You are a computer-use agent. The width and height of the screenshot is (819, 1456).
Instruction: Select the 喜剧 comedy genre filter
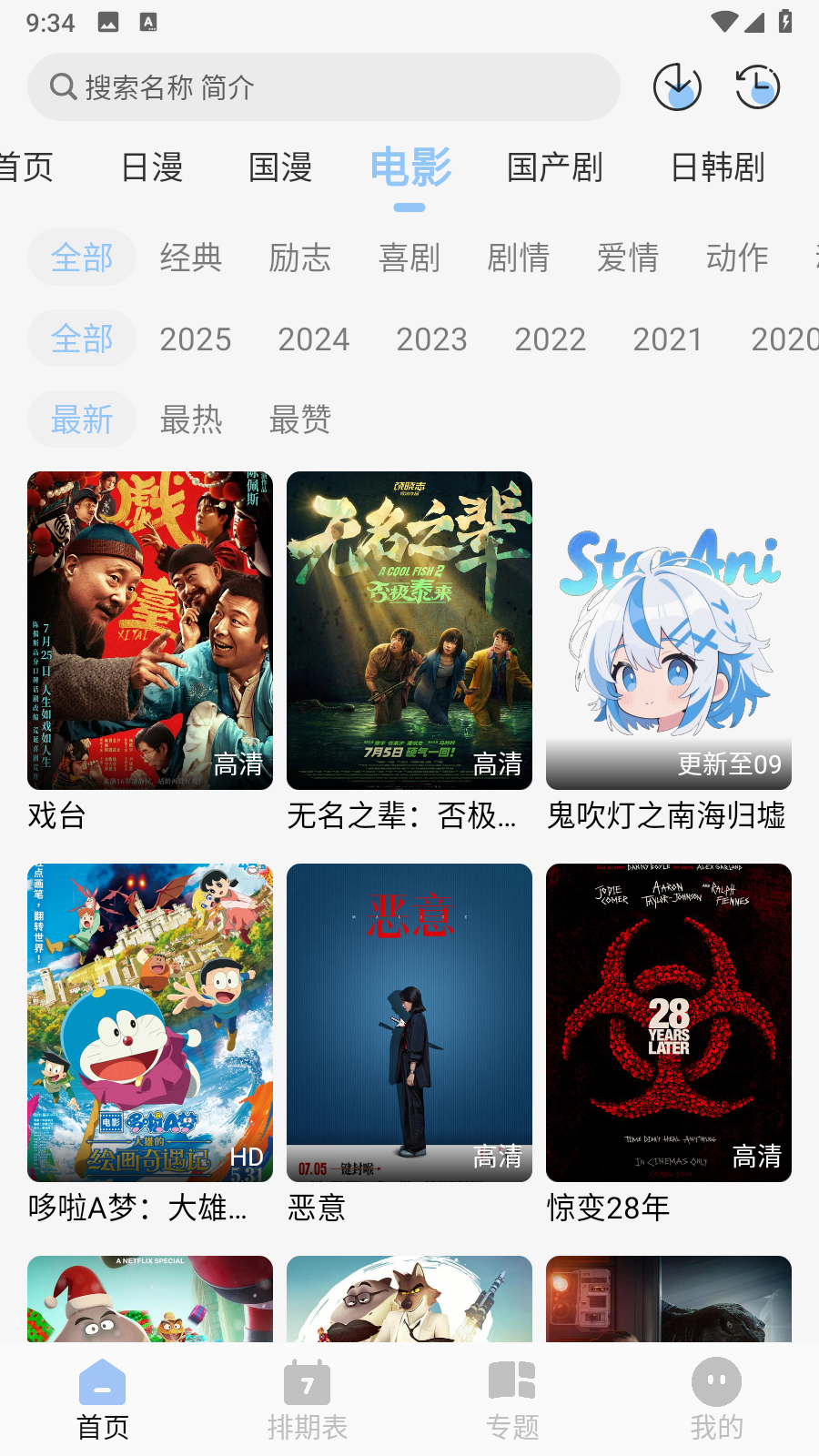[x=409, y=258]
